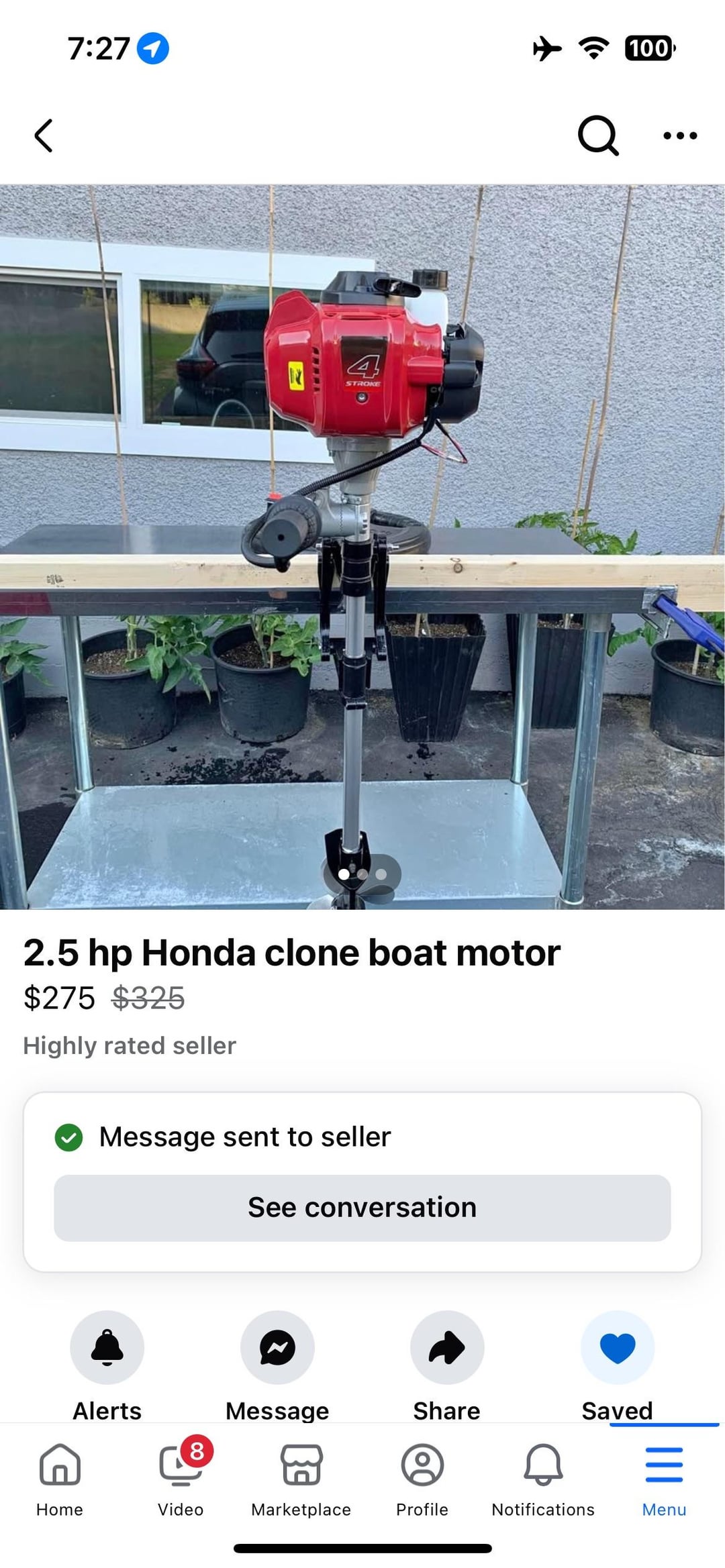The height and width of the screenshot is (1568, 725).
Task: Open the search magnifier
Action: (x=597, y=136)
